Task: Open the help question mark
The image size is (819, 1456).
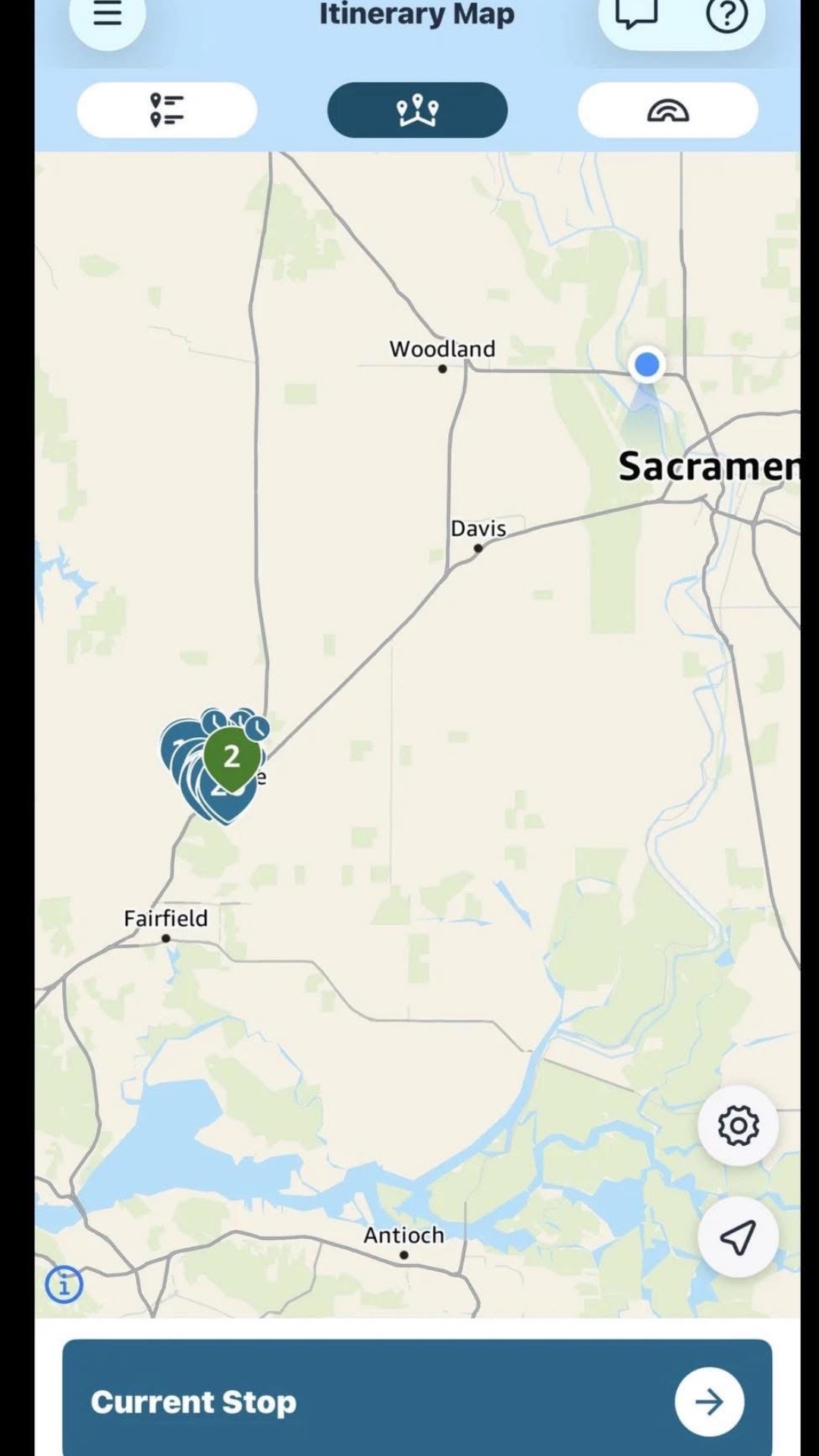Action: pyautogui.click(x=726, y=14)
